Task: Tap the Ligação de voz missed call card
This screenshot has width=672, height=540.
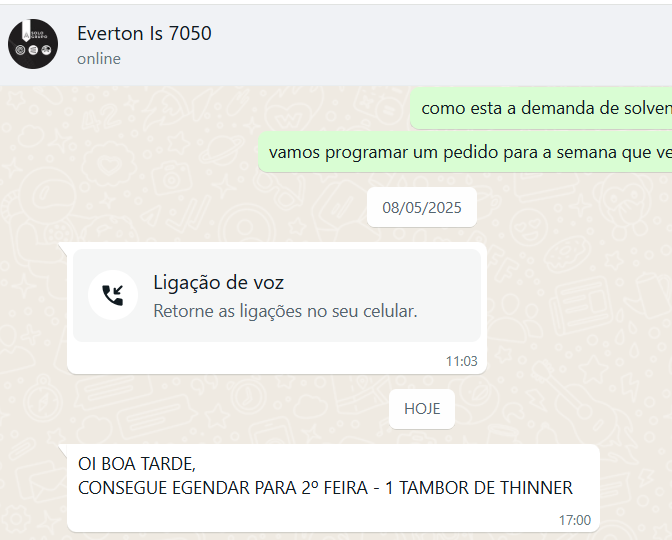Action: click(277, 296)
